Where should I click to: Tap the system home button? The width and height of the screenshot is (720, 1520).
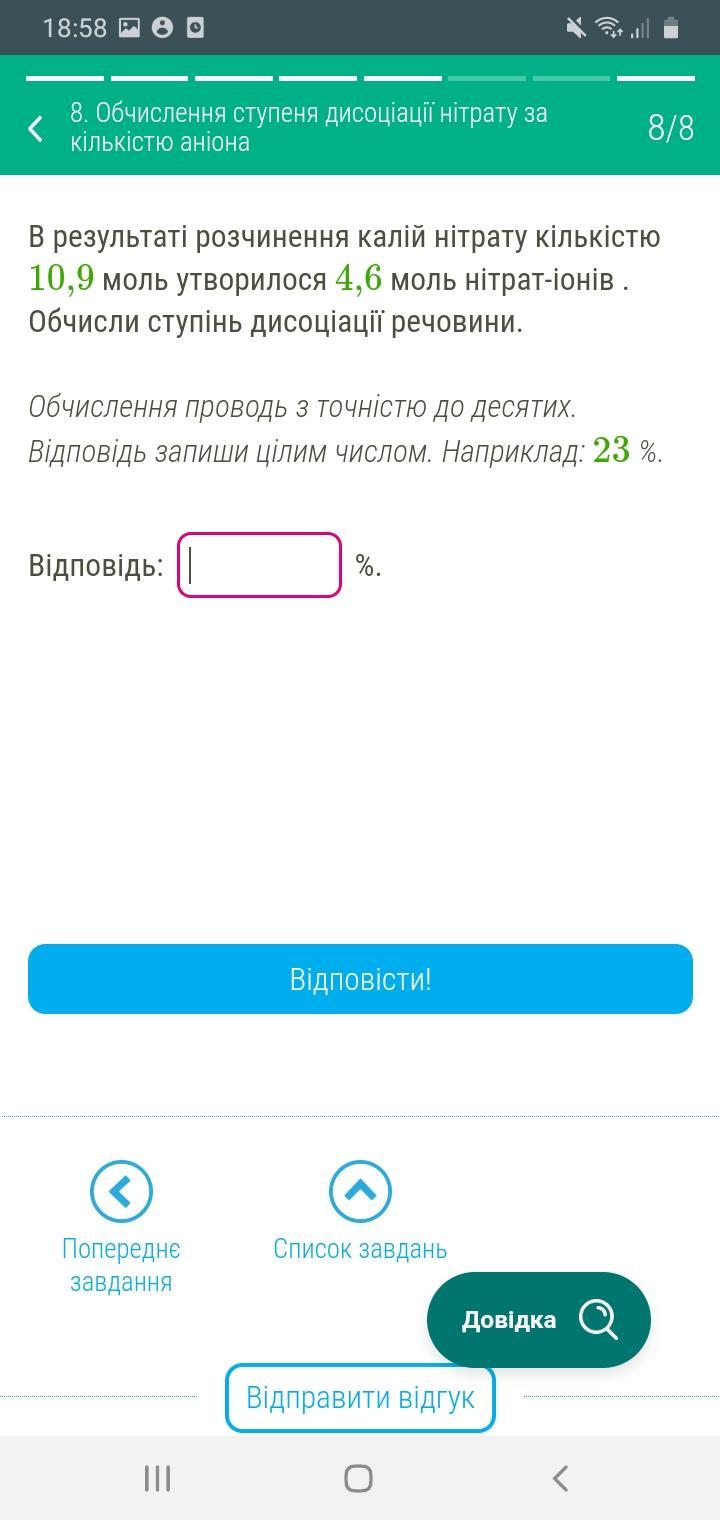[x=358, y=1478]
